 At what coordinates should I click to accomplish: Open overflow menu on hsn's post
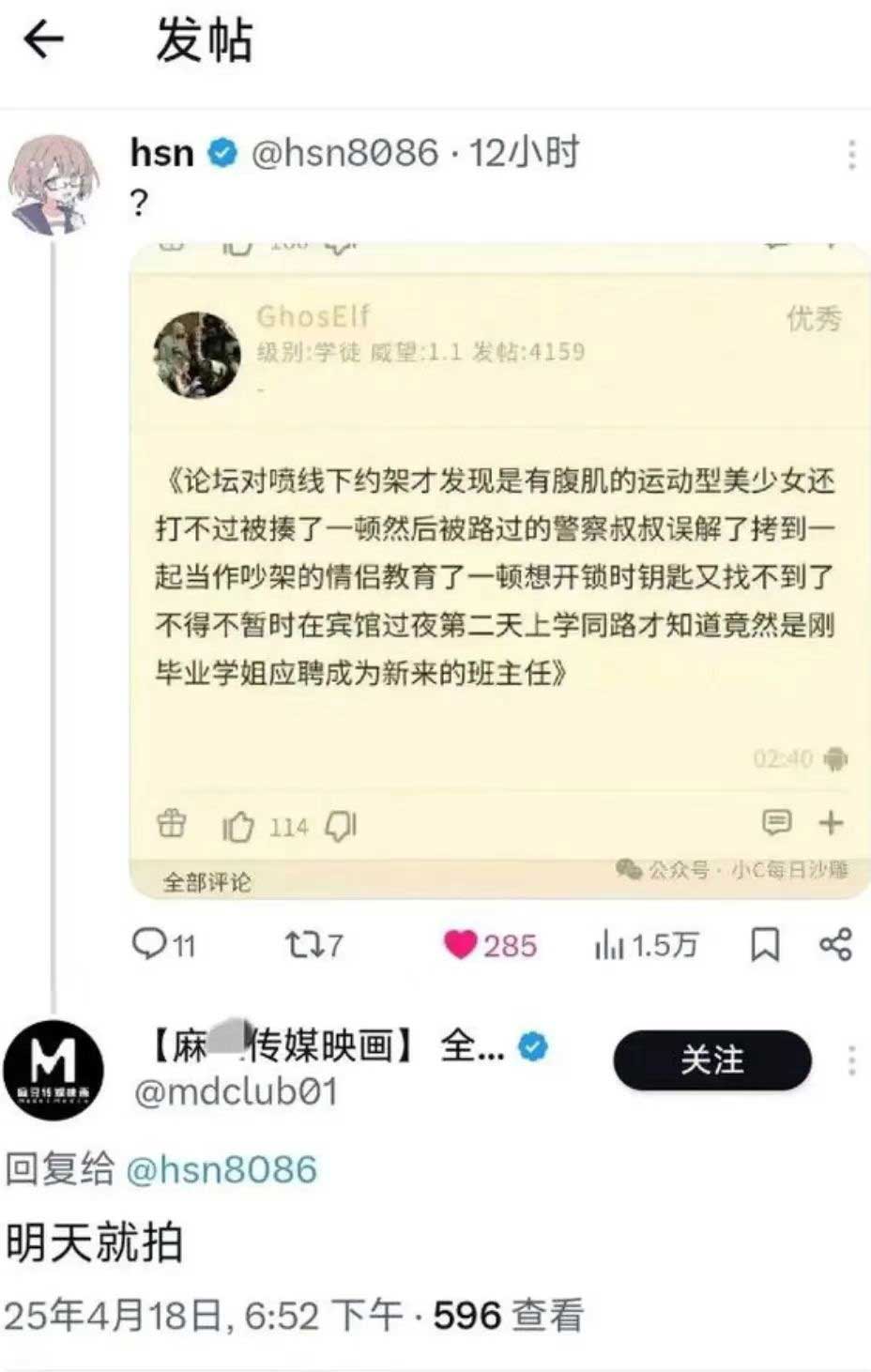tap(850, 155)
